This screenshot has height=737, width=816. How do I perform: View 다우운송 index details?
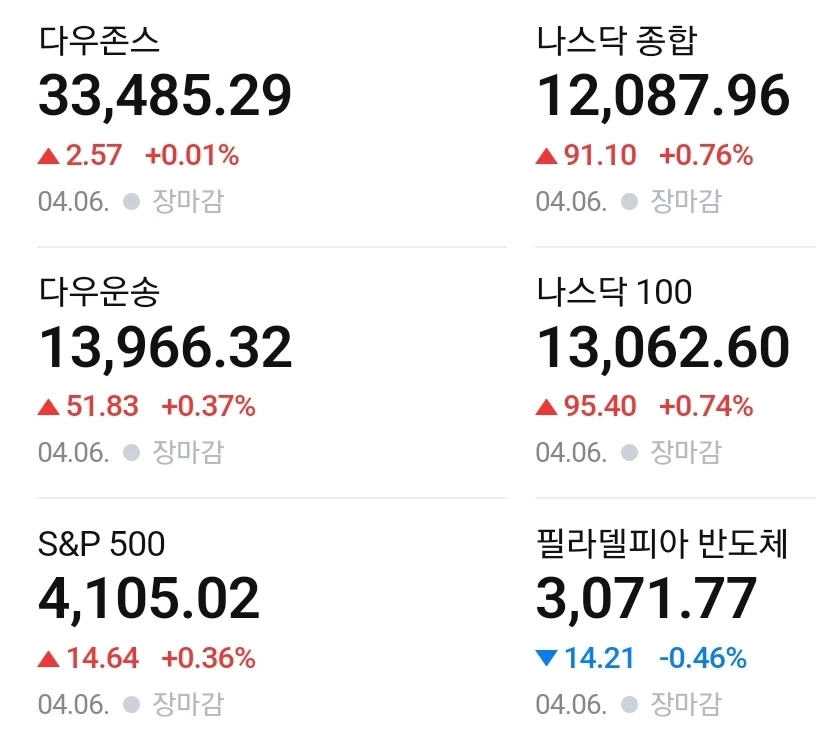pyautogui.click(x=272, y=373)
